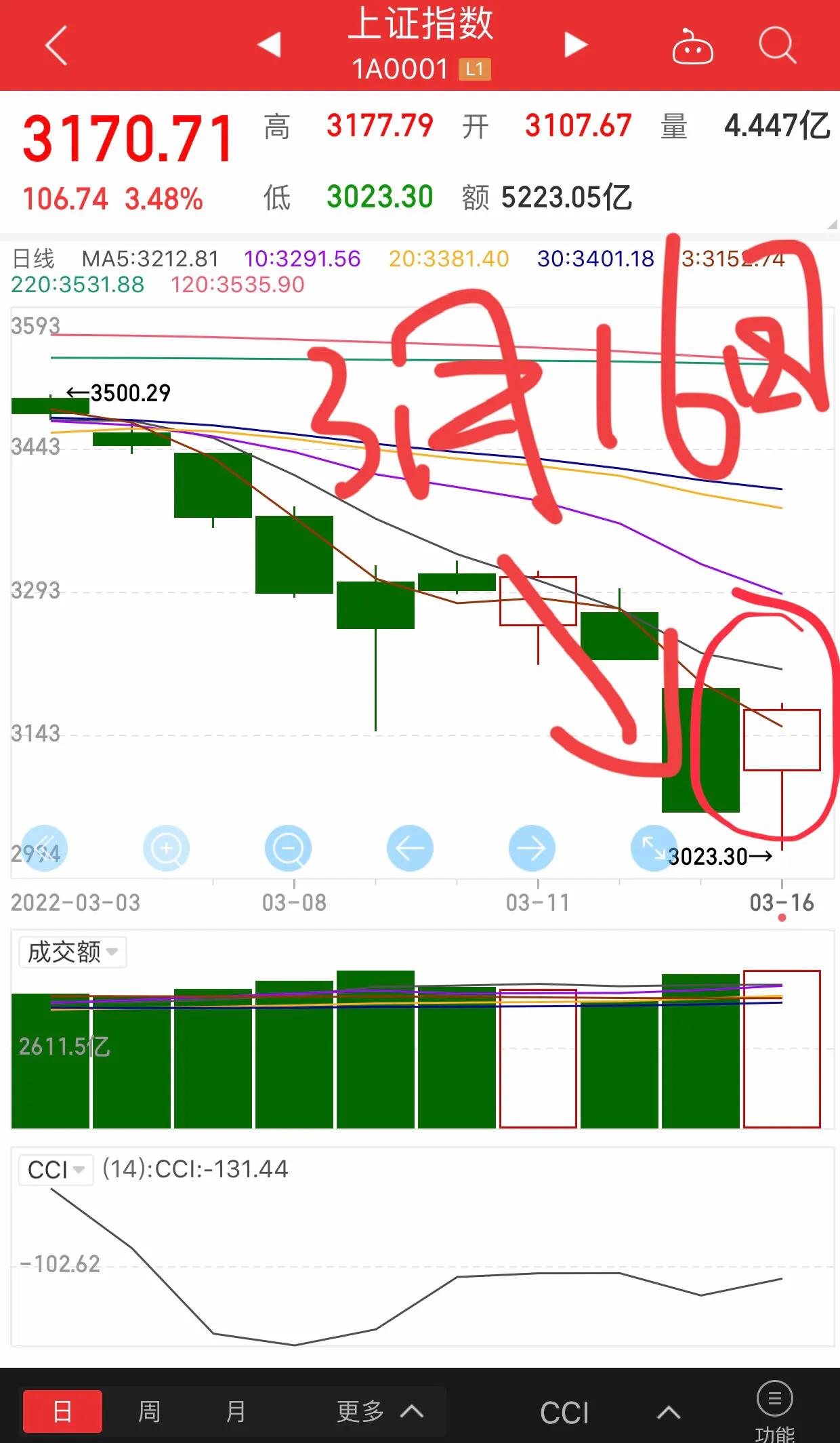The height and width of the screenshot is (1443, 840).
Task: Switch to the 周 weekly tab
Action: coord(150,1410)
